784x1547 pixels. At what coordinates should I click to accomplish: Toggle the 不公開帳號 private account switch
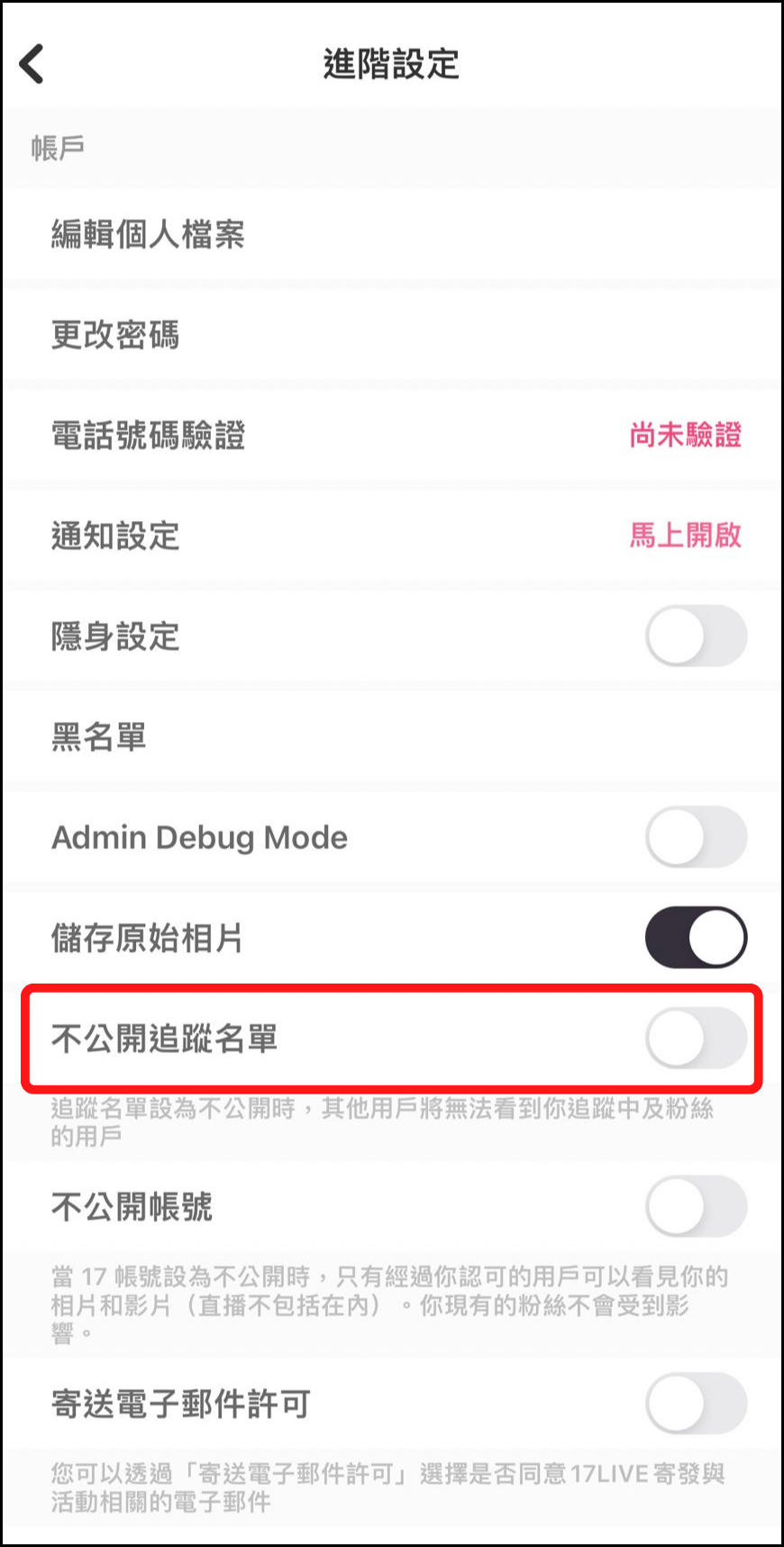click(x=696, y=1206)
